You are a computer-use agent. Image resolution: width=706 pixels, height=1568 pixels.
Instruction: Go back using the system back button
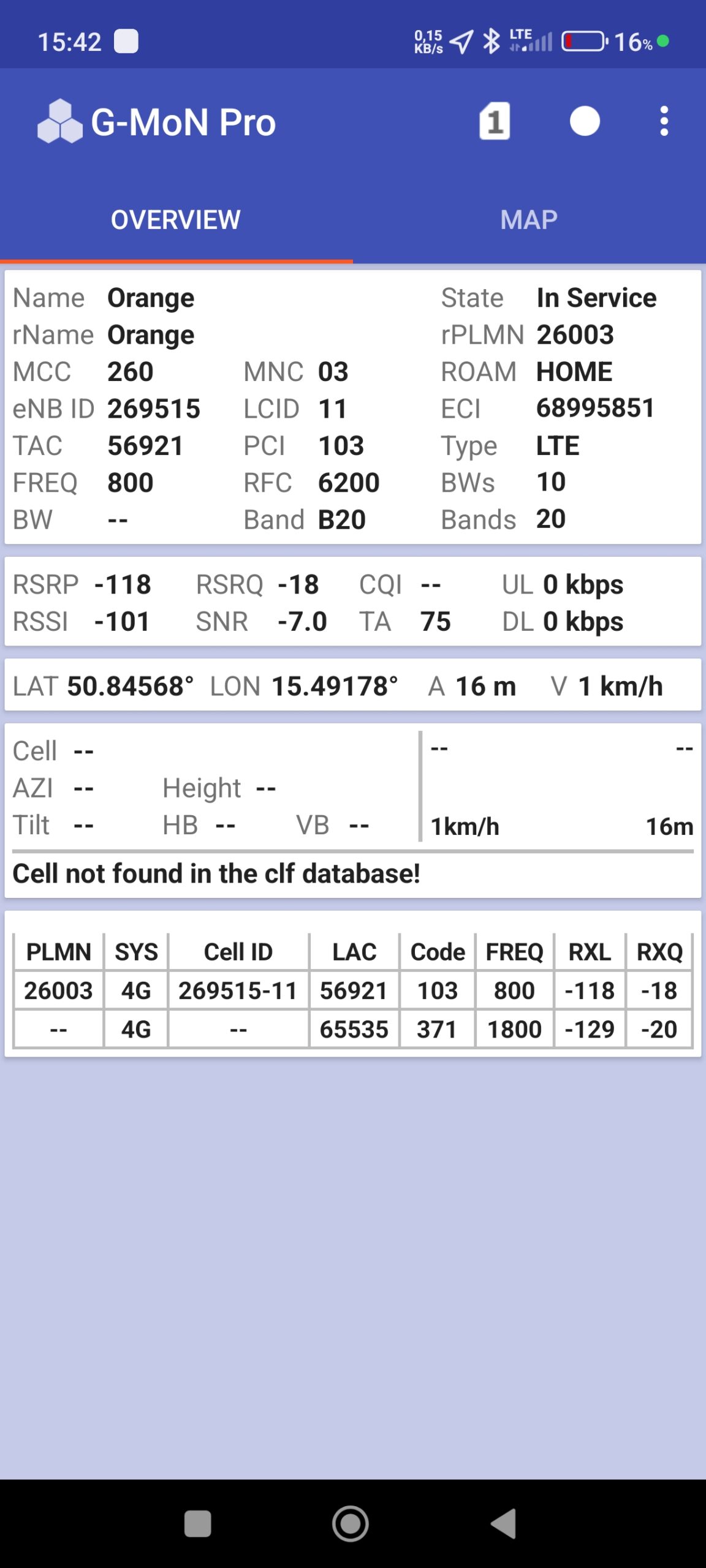504,1523
